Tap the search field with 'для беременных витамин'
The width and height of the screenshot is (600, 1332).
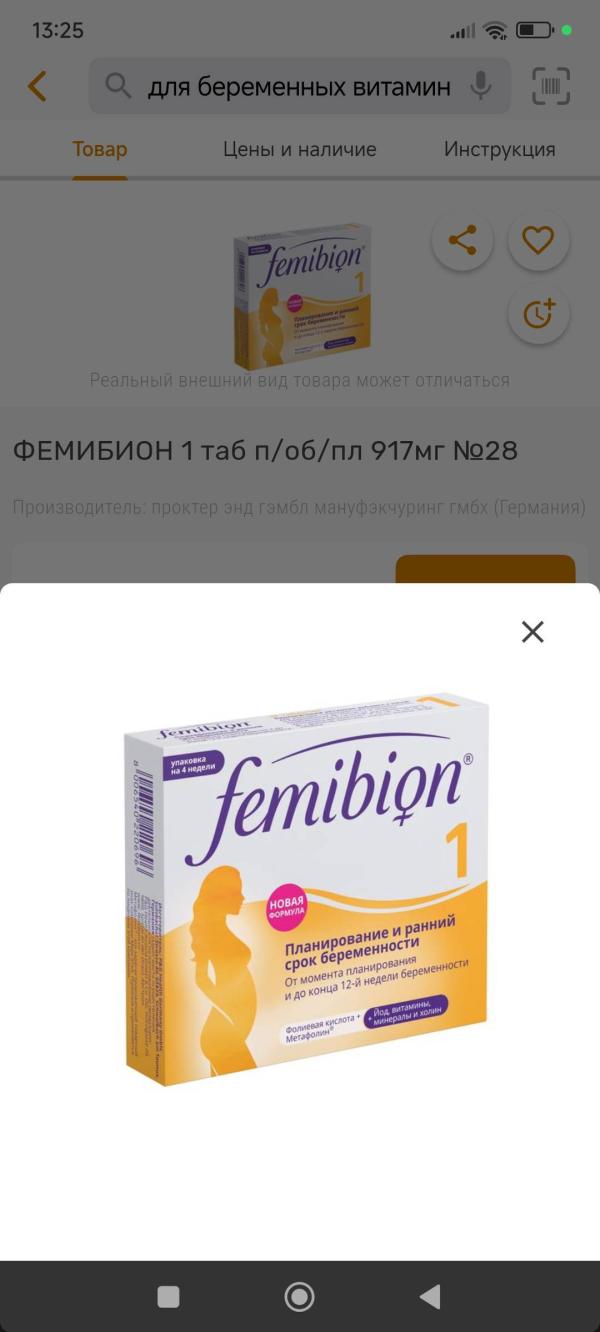pos(298,87)
